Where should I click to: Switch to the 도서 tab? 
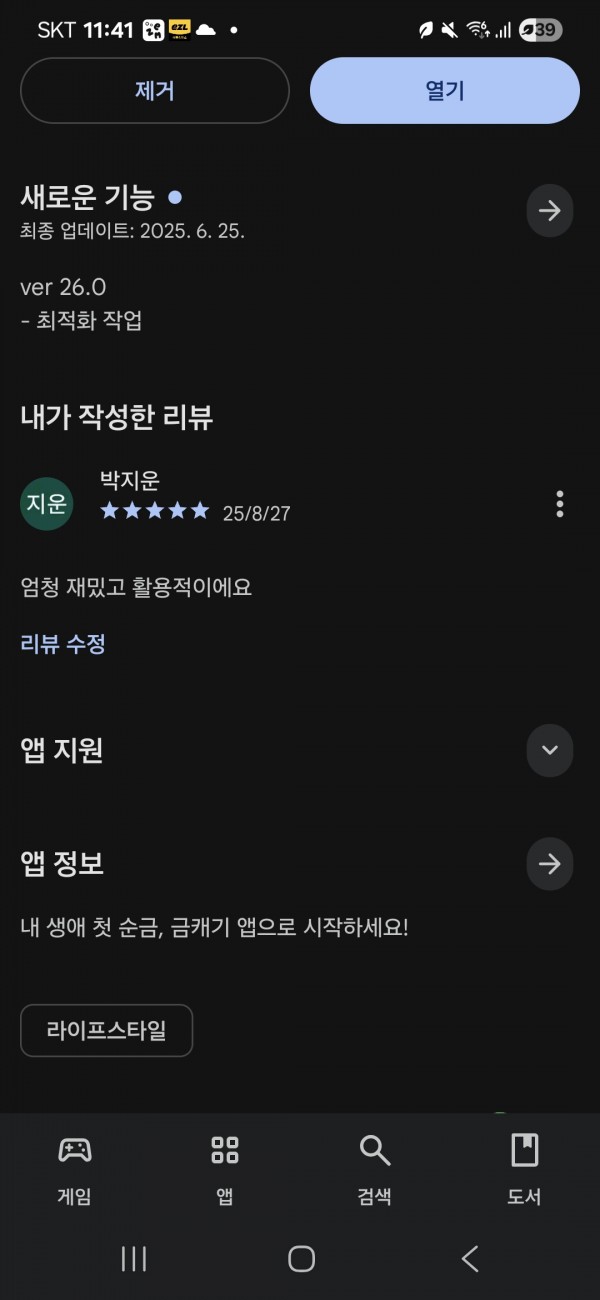point(525,1170)
